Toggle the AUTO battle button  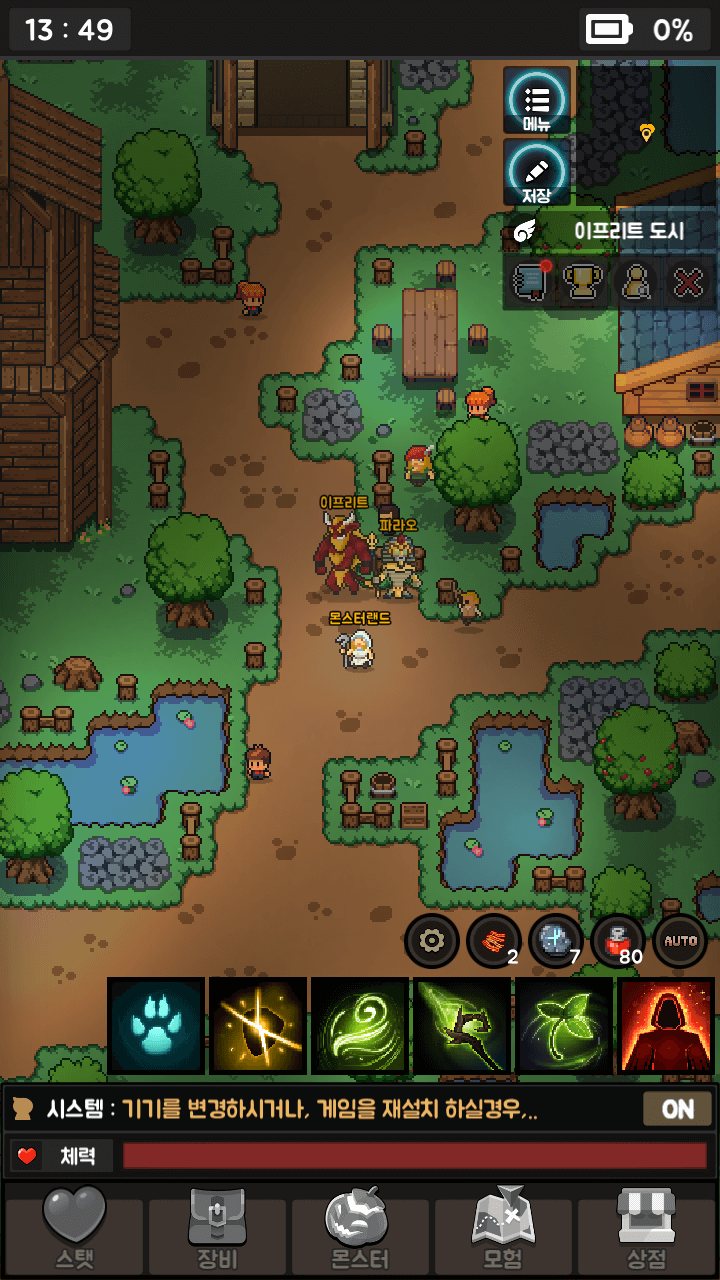pos(680,941)
